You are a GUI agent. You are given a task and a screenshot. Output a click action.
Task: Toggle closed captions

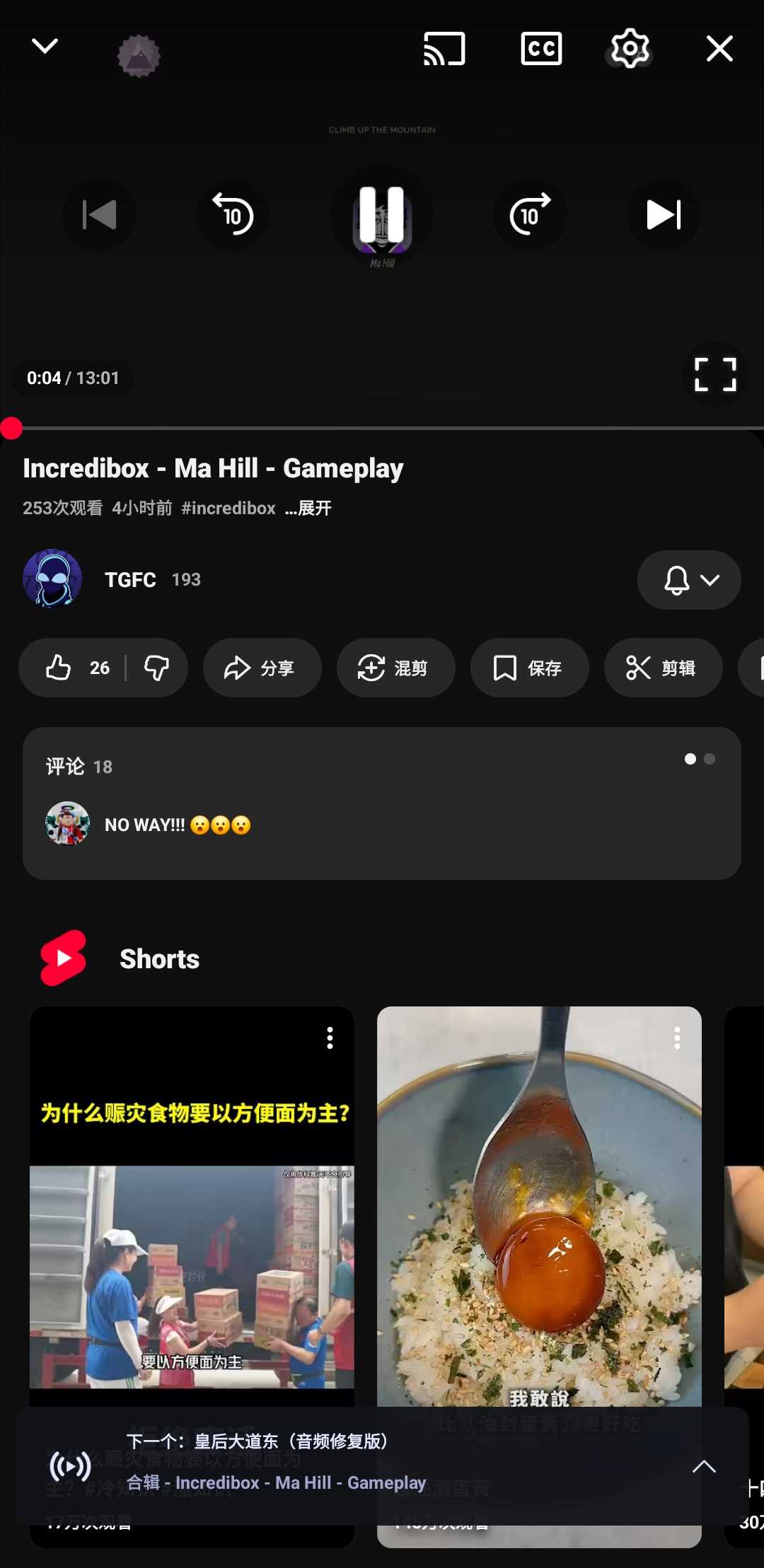click(x=541, y=49)
